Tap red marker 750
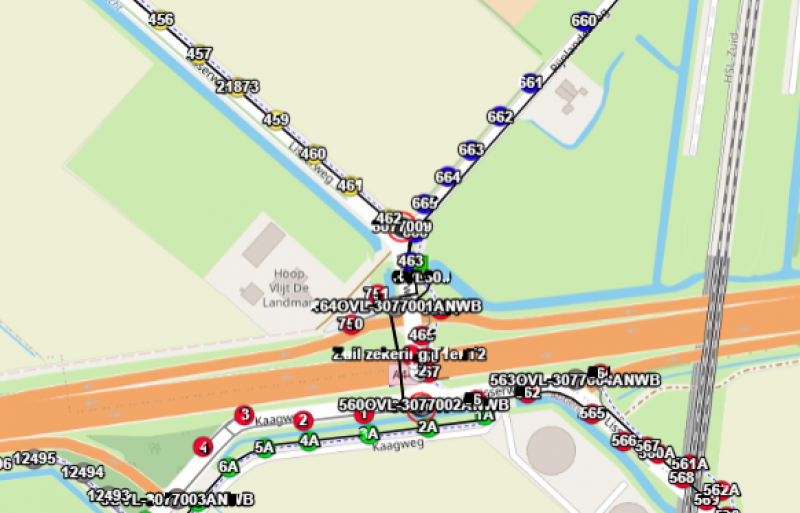The height and width of the screenshot is (513, 800). tap(350, 325)
